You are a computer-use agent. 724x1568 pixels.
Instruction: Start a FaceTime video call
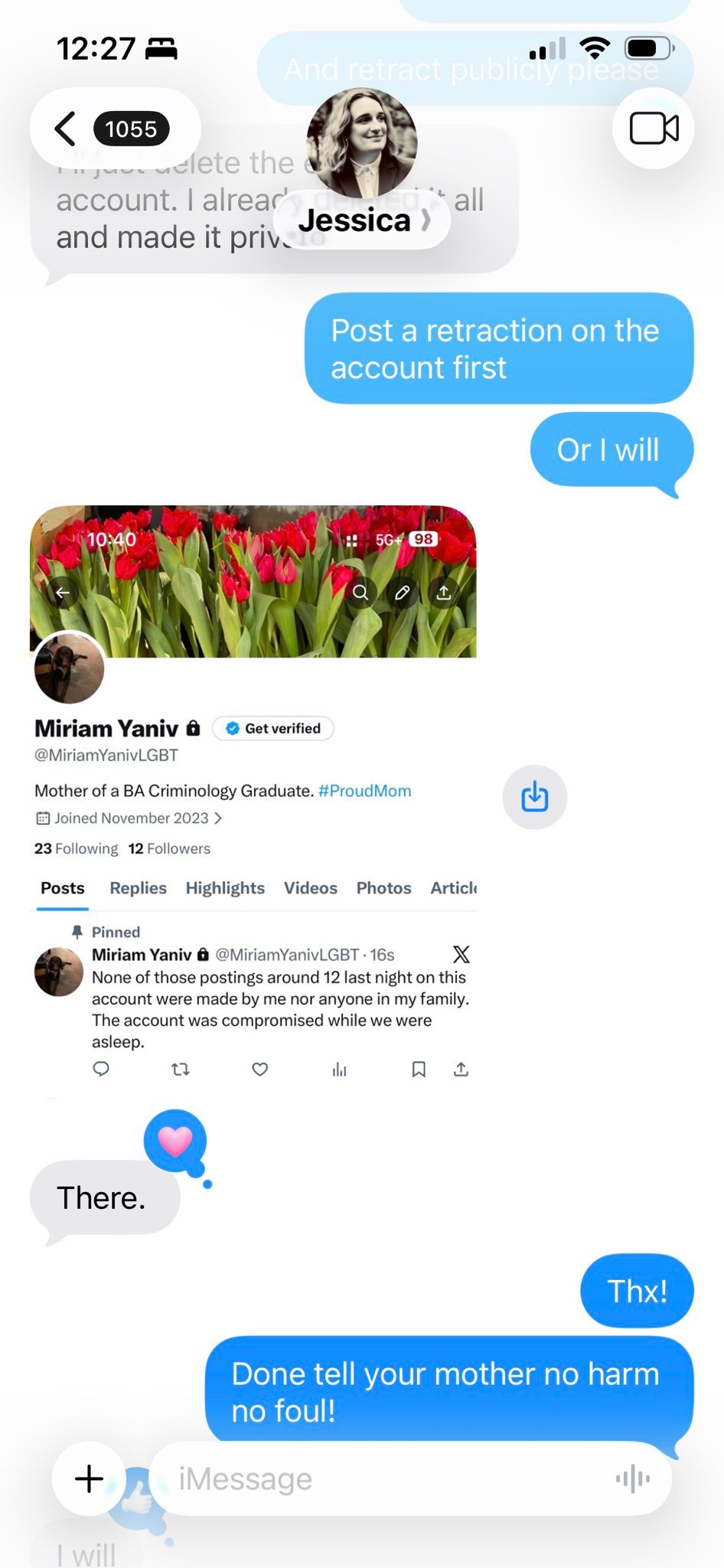tap(653, 129)
